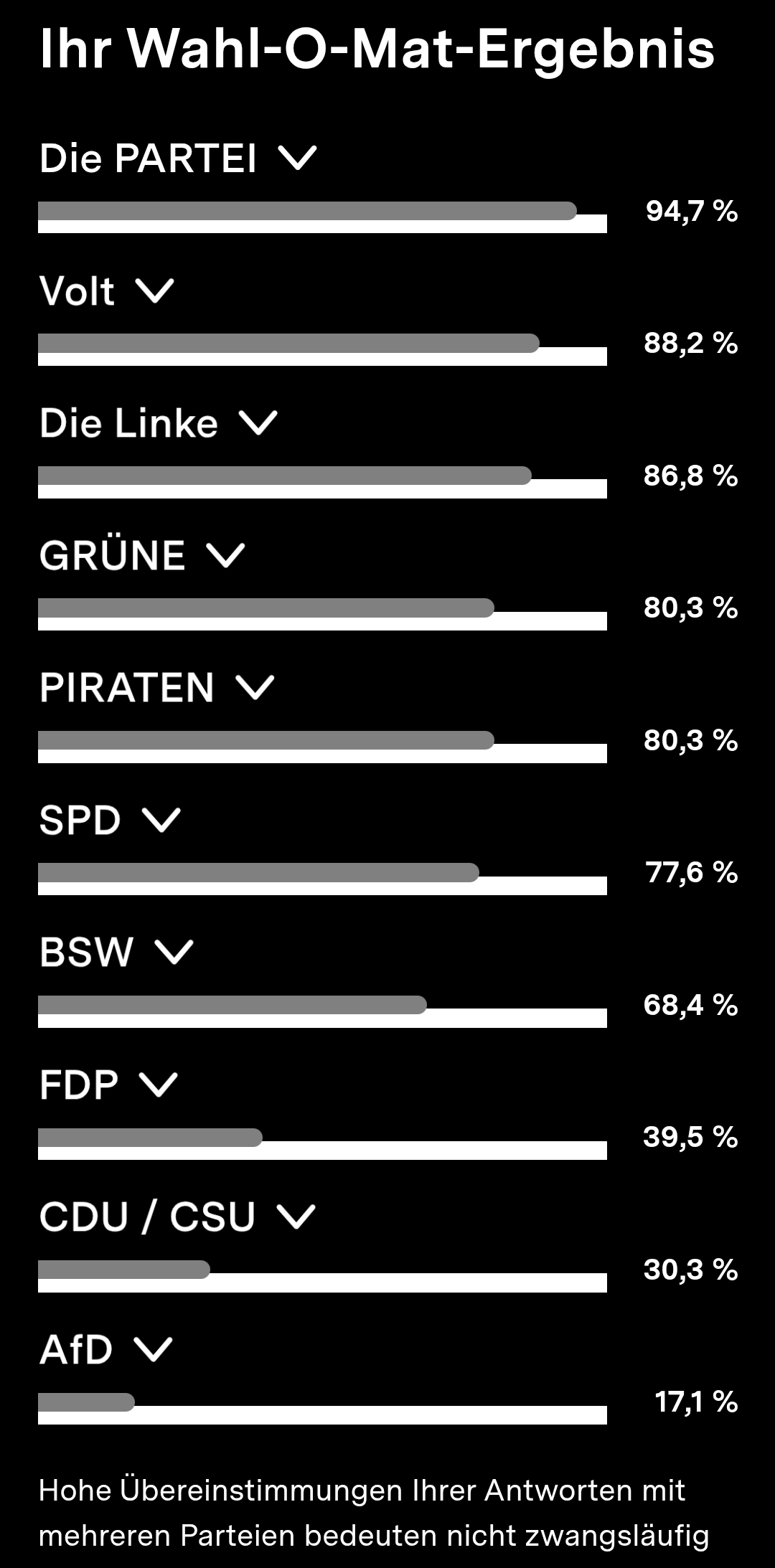Expand the SPD entry
Viewport: 775px width, 1568px height.
[x=161, y=821]
